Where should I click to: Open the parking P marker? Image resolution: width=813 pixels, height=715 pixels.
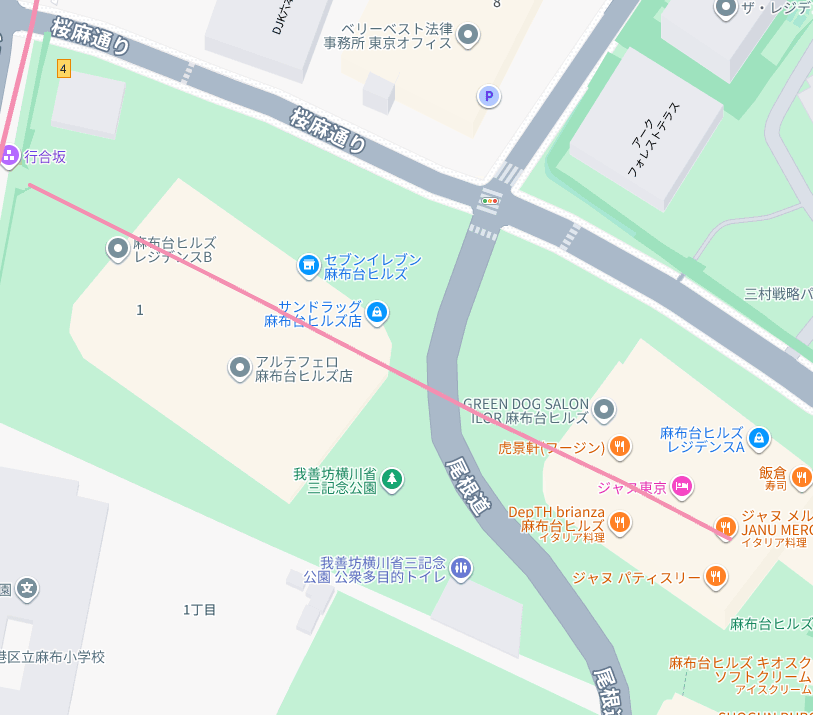[489, 97]
